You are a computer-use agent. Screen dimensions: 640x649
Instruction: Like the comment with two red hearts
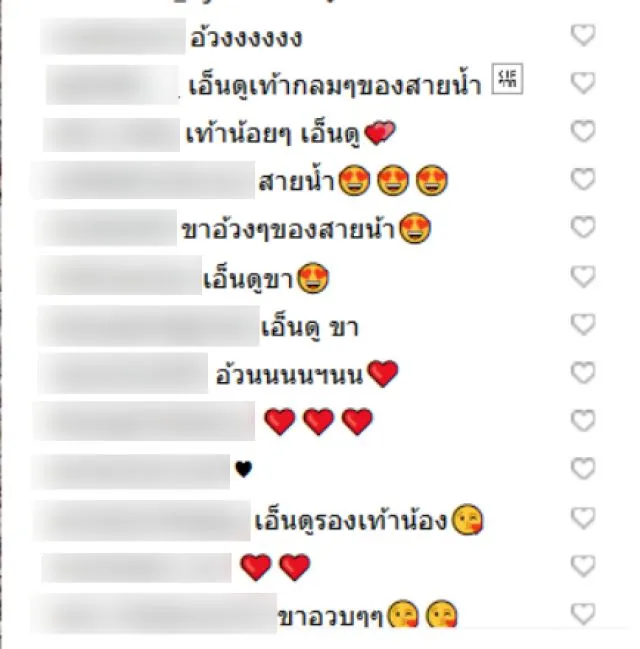[x=582, y=565]
